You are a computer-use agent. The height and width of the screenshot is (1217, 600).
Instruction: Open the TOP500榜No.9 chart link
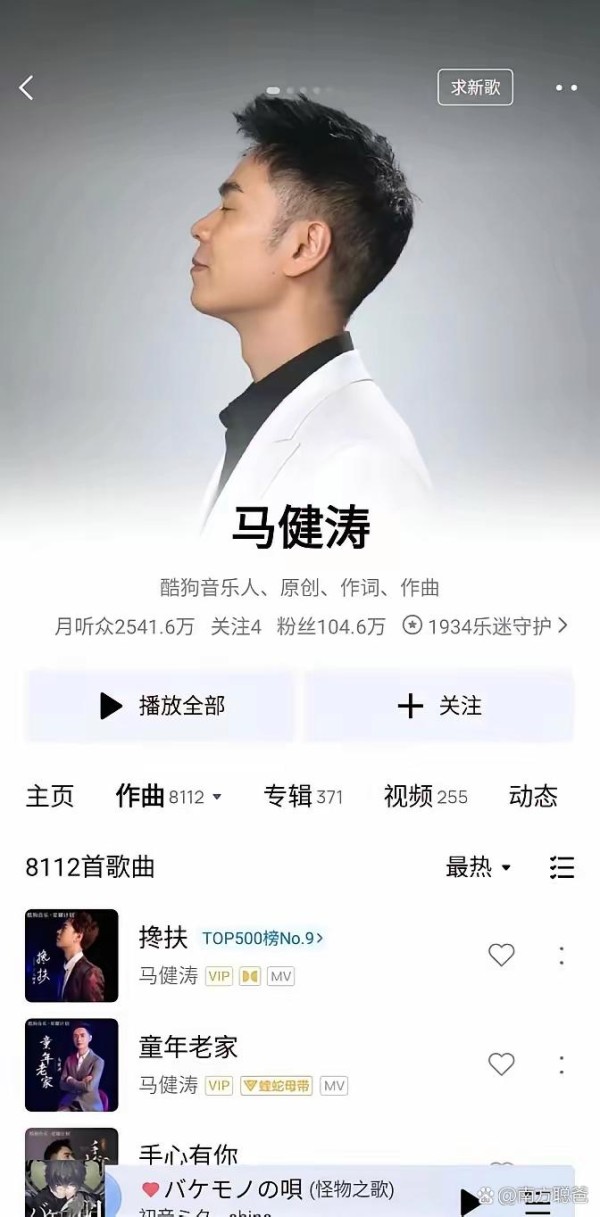pos(262,938)
